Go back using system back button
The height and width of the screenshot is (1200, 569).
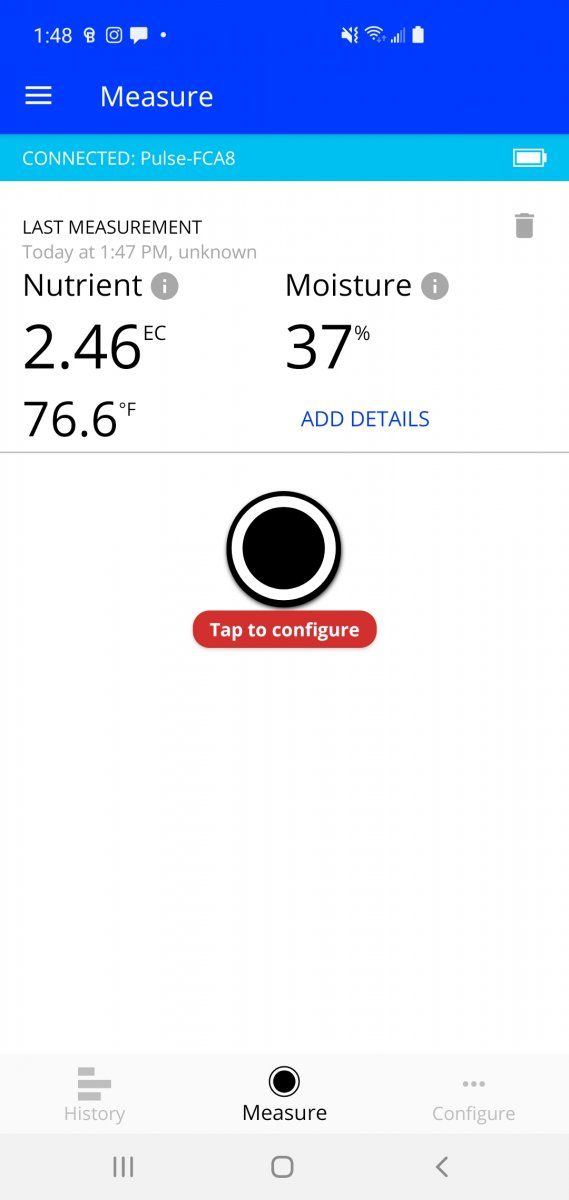(x=441, y=1166)
